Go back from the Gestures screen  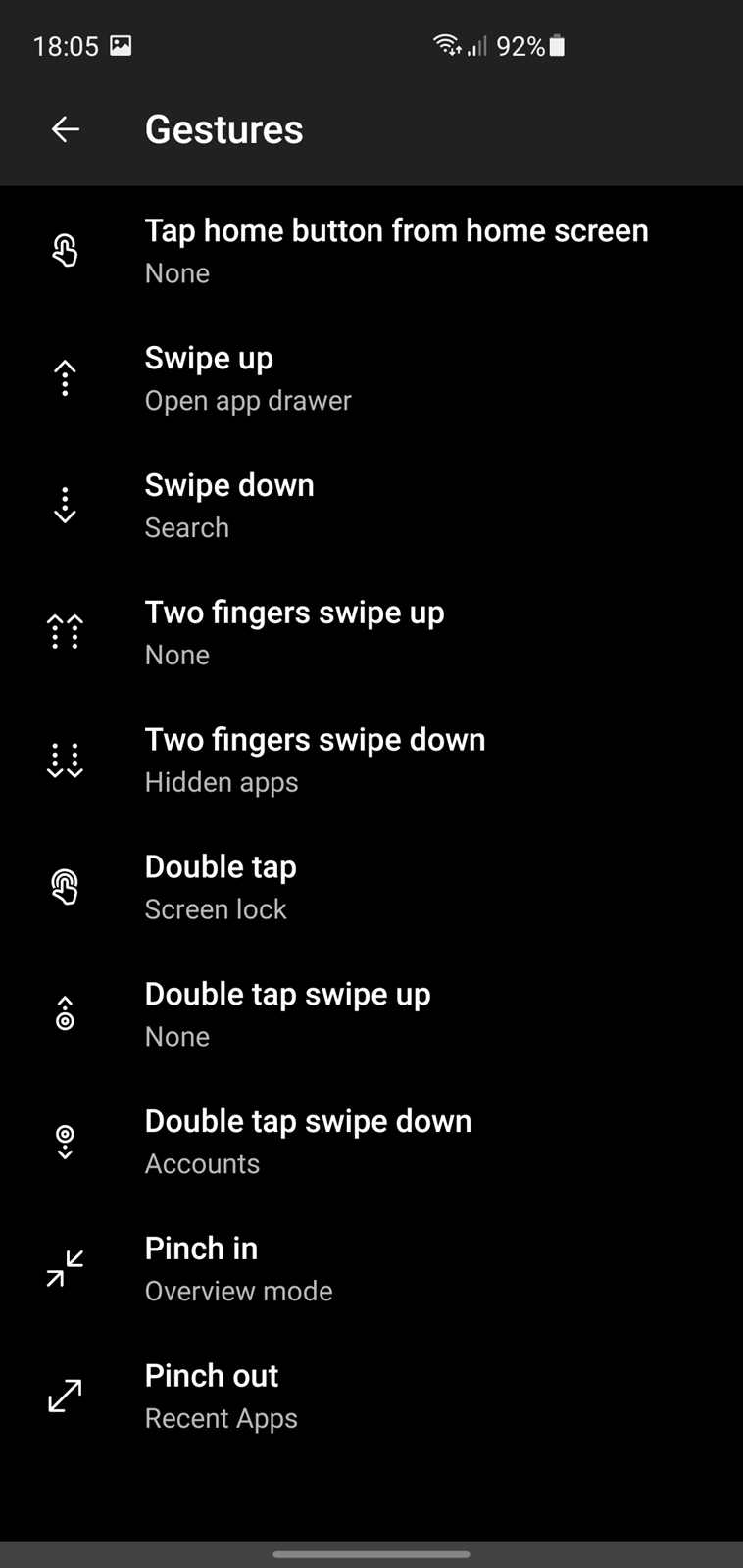(x=66, y=129)
